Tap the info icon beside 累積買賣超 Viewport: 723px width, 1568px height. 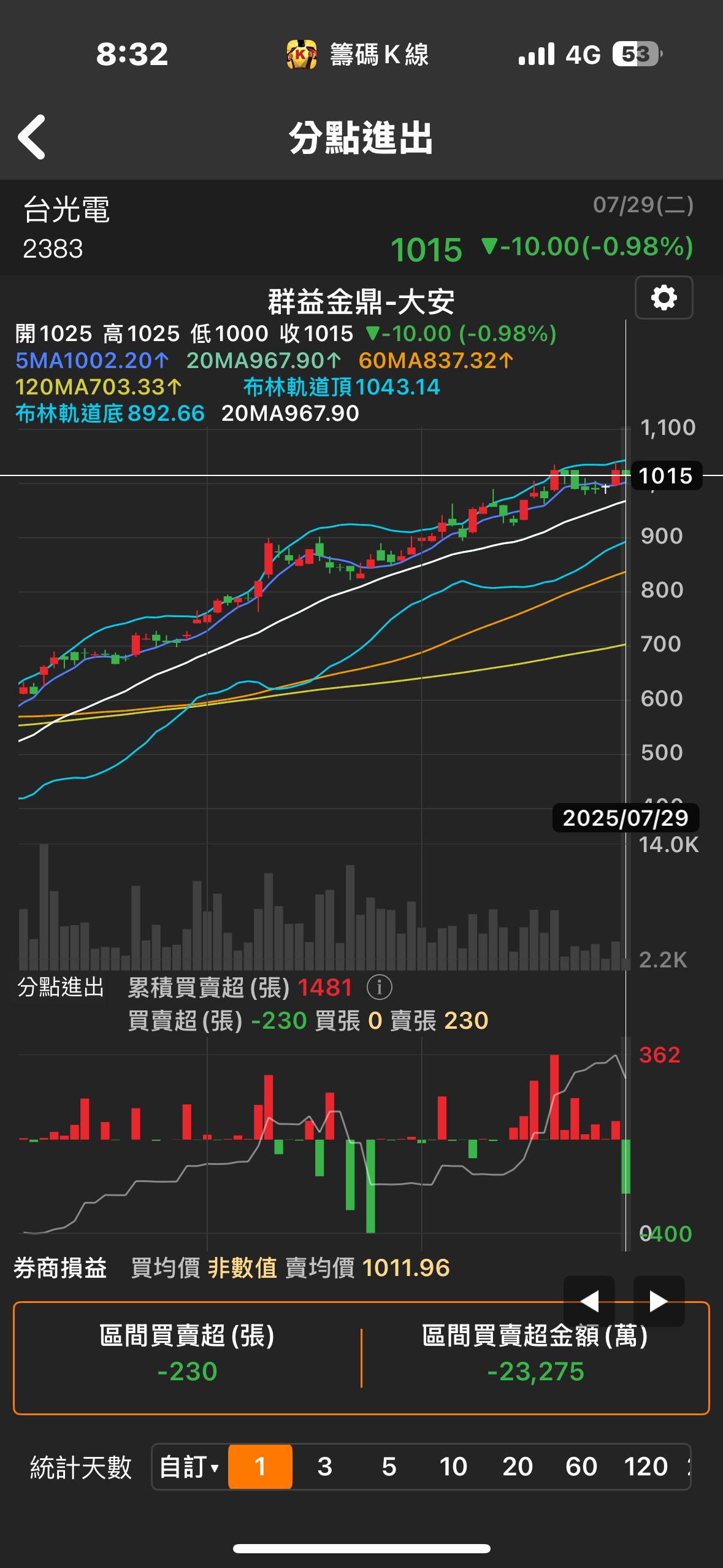point(379,988)
